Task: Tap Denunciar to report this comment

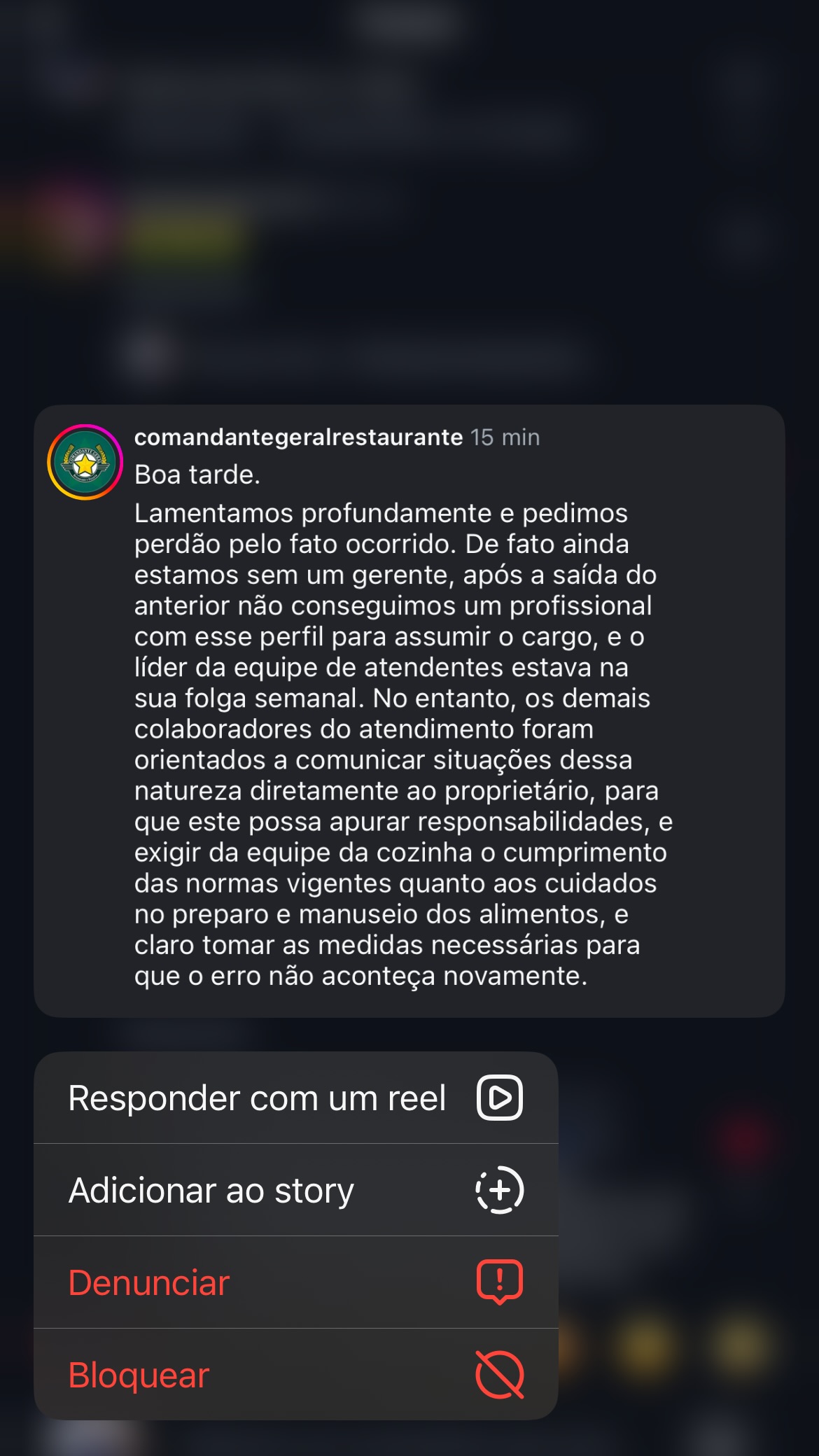Action: 295,1282
